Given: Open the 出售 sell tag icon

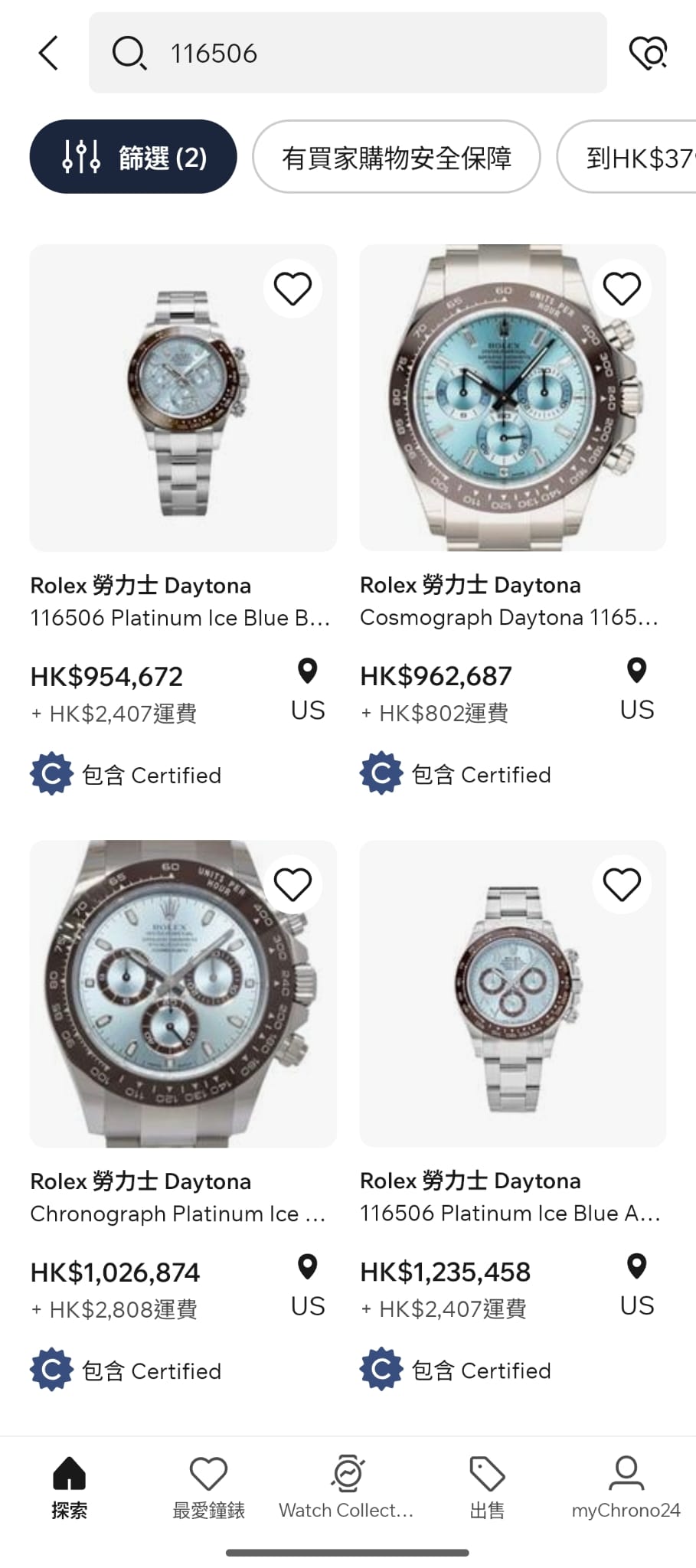Looking at the screenshot, I should [487, 1472].
